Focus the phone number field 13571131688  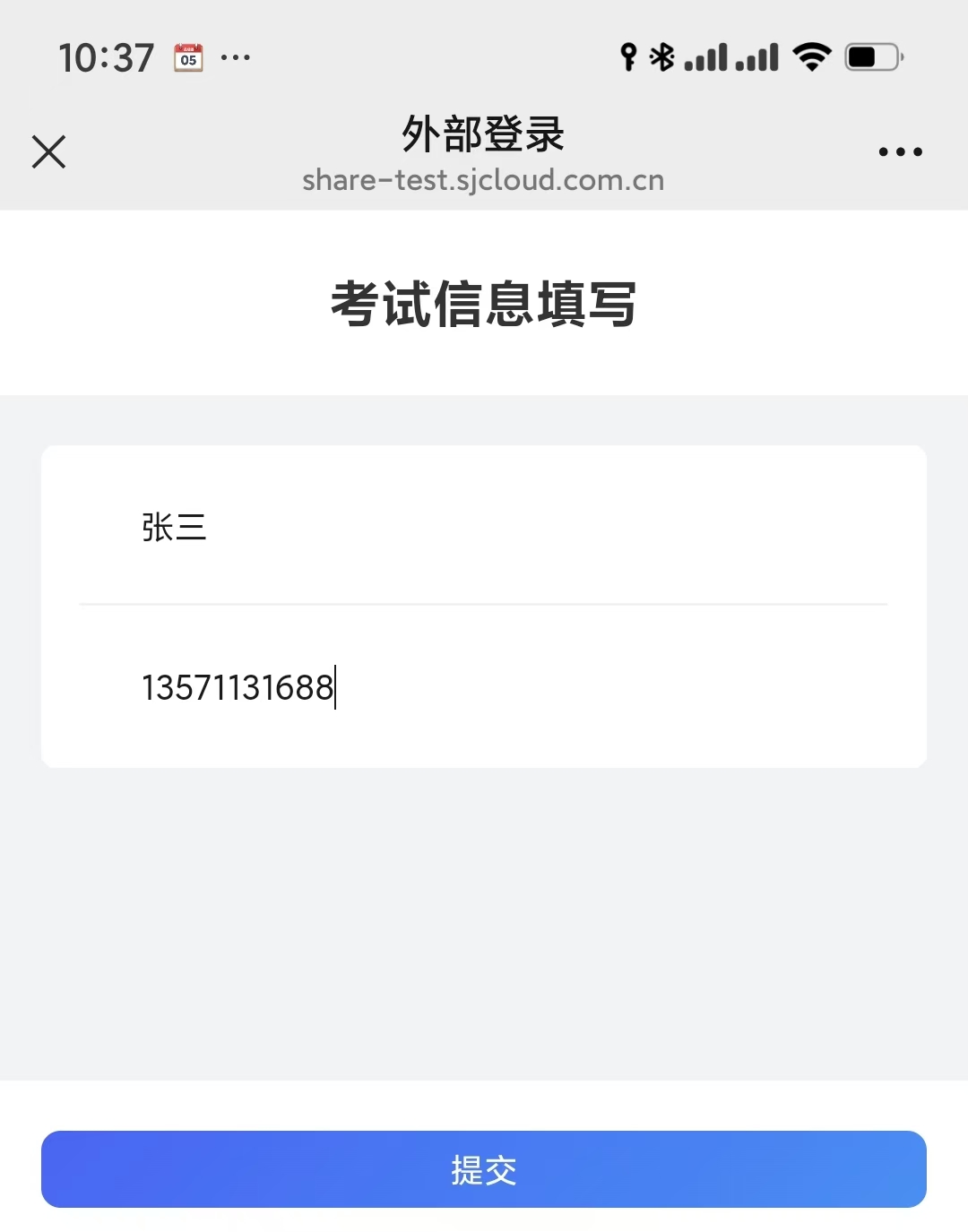pyautogui.click(x=484, y=687)
